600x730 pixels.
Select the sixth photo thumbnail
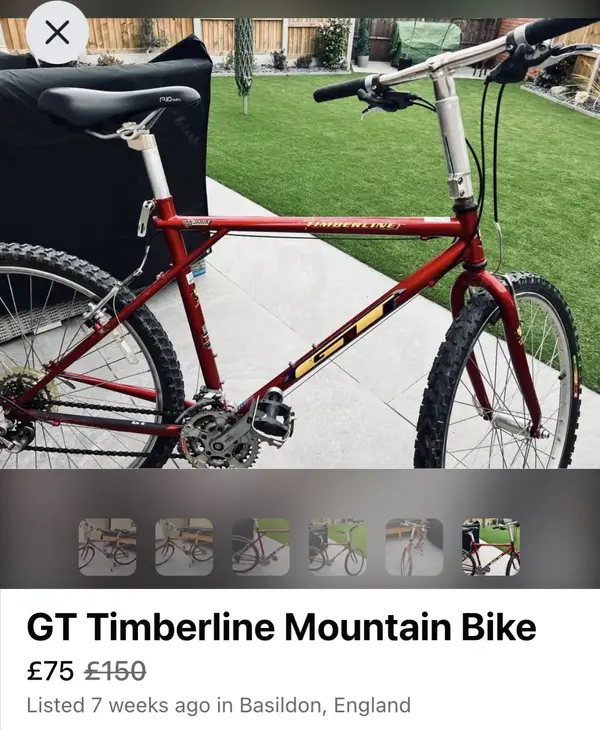click(491, 547)
